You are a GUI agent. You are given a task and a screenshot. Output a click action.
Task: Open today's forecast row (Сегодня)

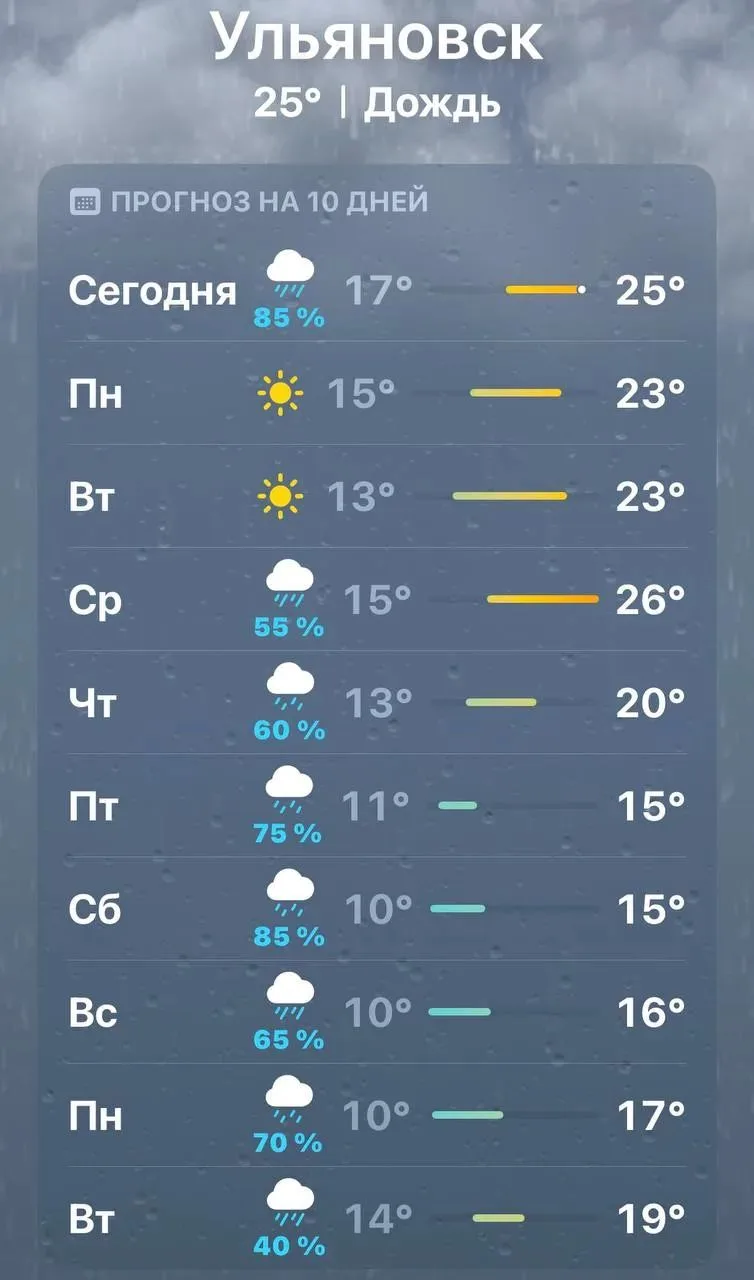[377, 290]
